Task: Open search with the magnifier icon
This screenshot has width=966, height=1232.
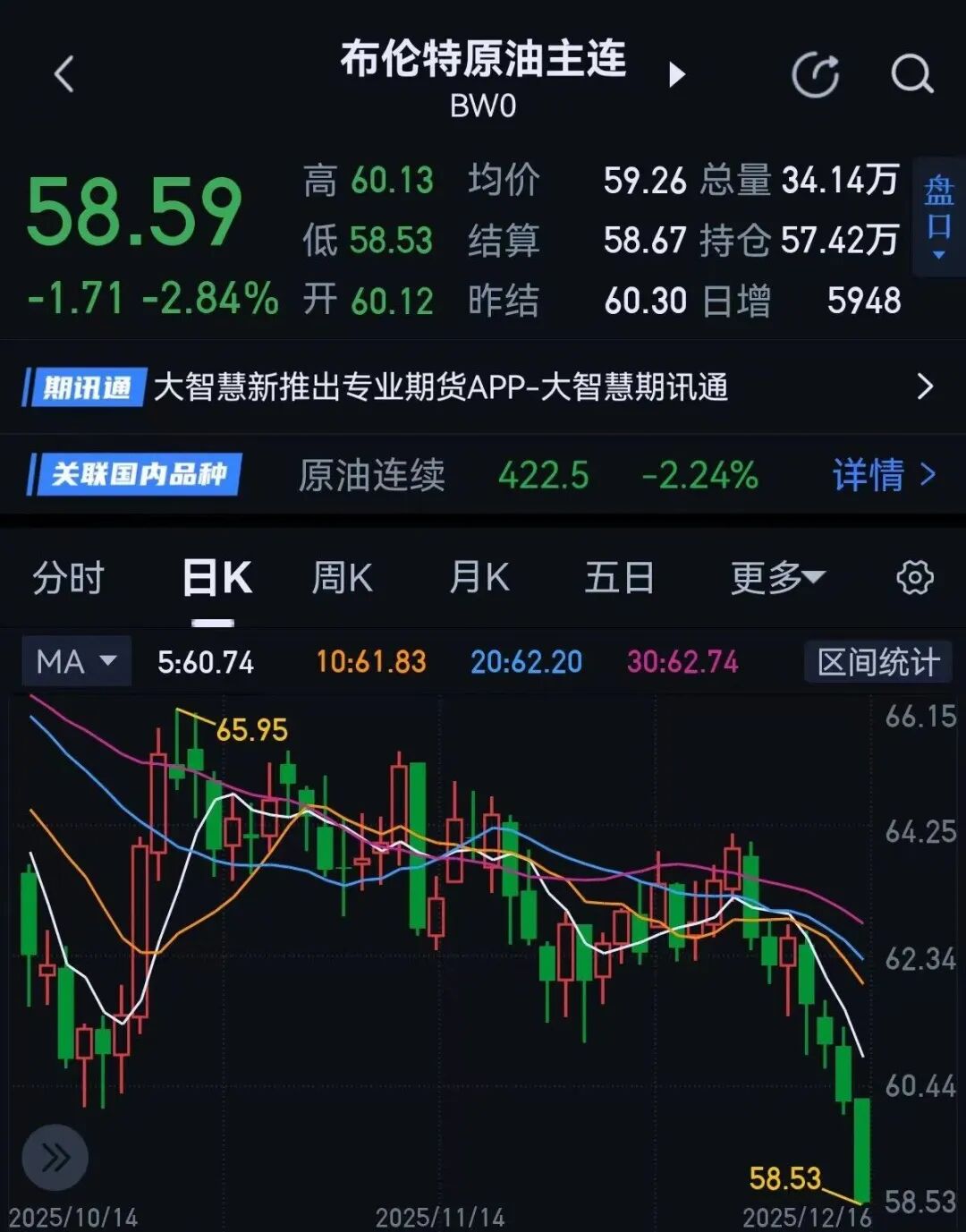Action: click(910, 76)
